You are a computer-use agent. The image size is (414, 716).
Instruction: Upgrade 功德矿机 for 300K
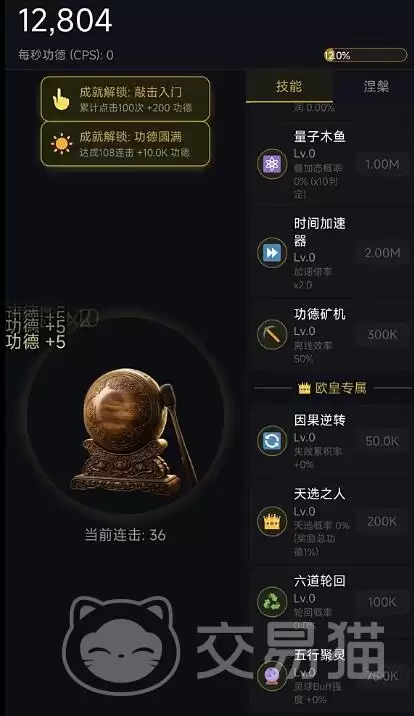click(x=382, y=334)
